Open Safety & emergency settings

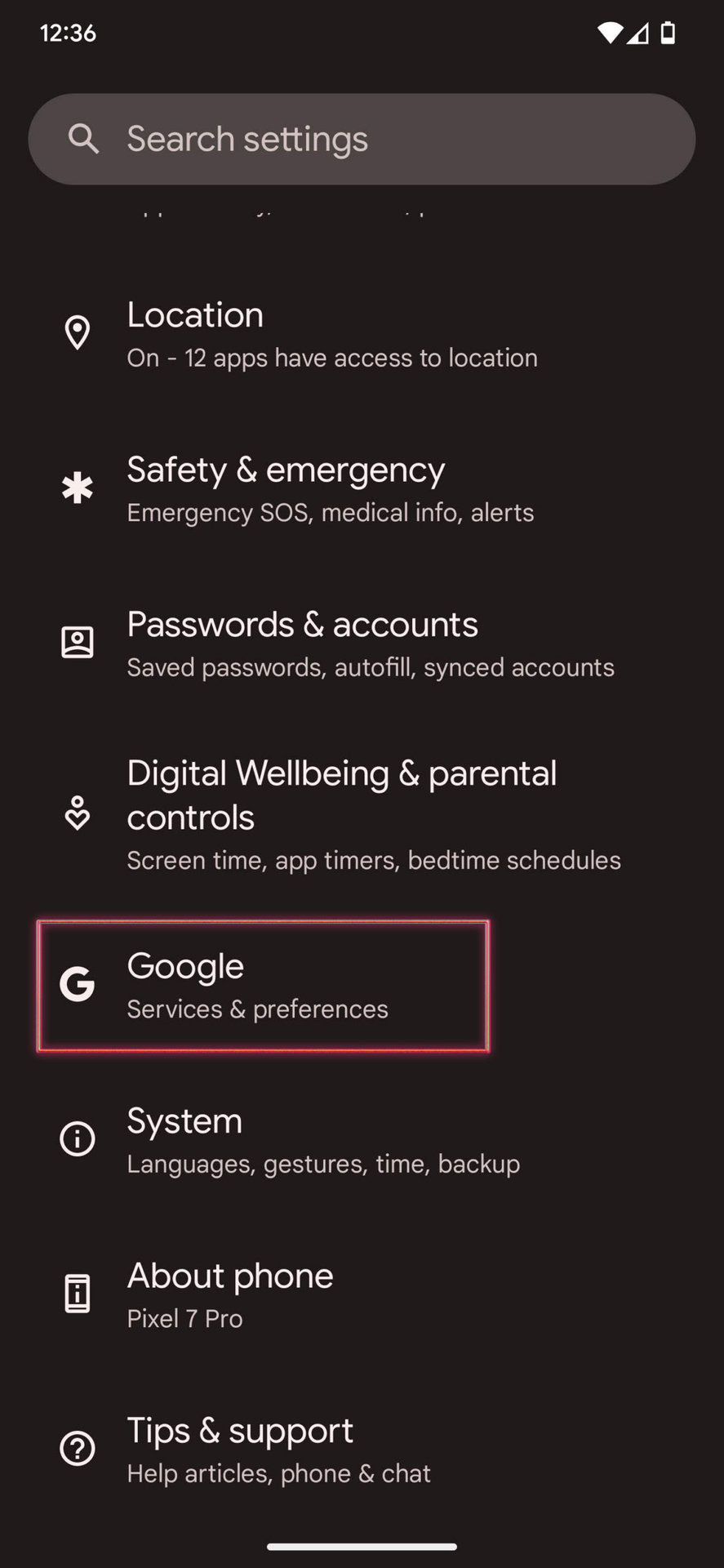(330, 488)
